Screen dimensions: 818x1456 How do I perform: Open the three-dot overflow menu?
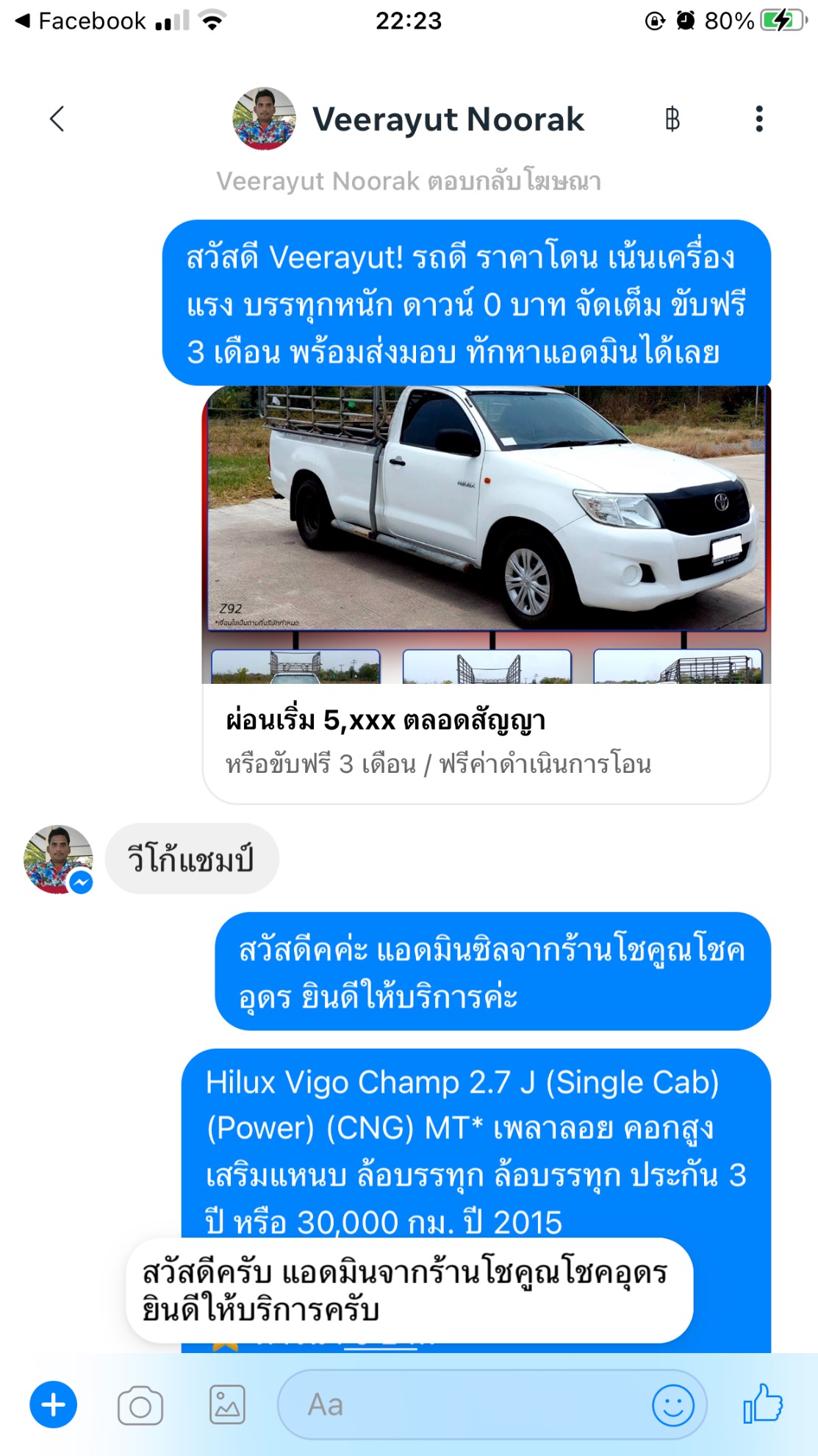pos(759,119)
